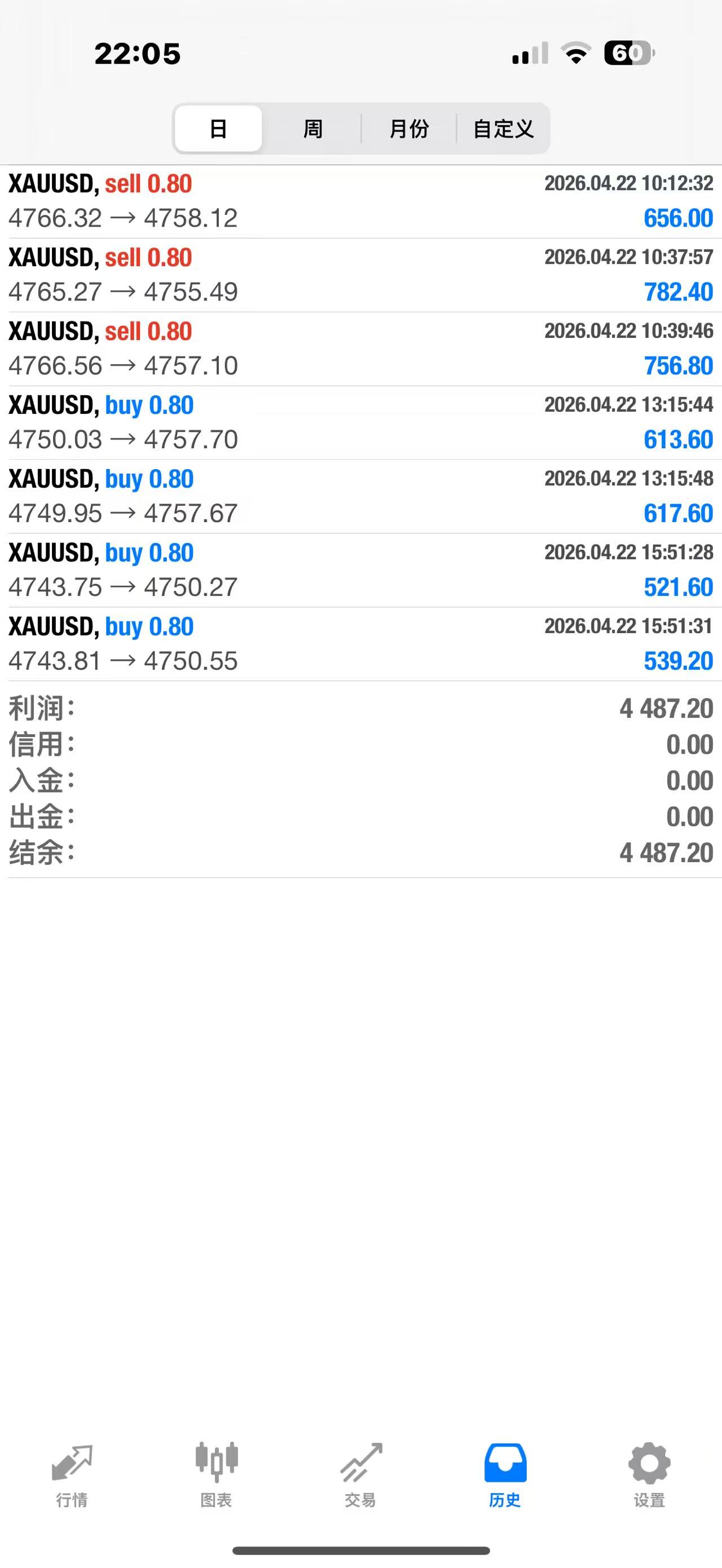Screen dimensions: 722x1568
Task: Open the 自定义 custom date range
Action: 504,129
